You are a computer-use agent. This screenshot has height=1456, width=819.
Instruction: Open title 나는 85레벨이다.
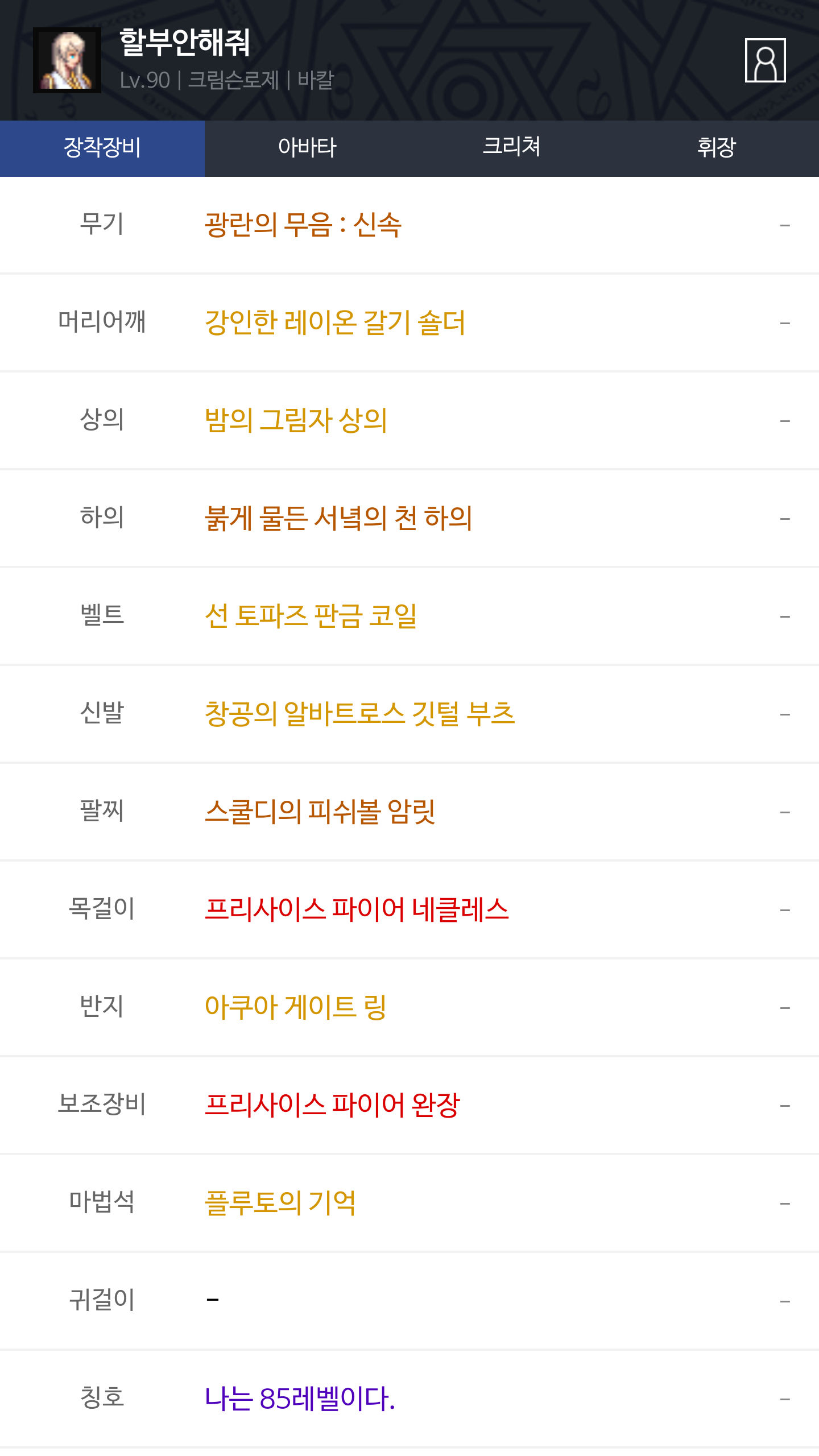pos(300,1399)
